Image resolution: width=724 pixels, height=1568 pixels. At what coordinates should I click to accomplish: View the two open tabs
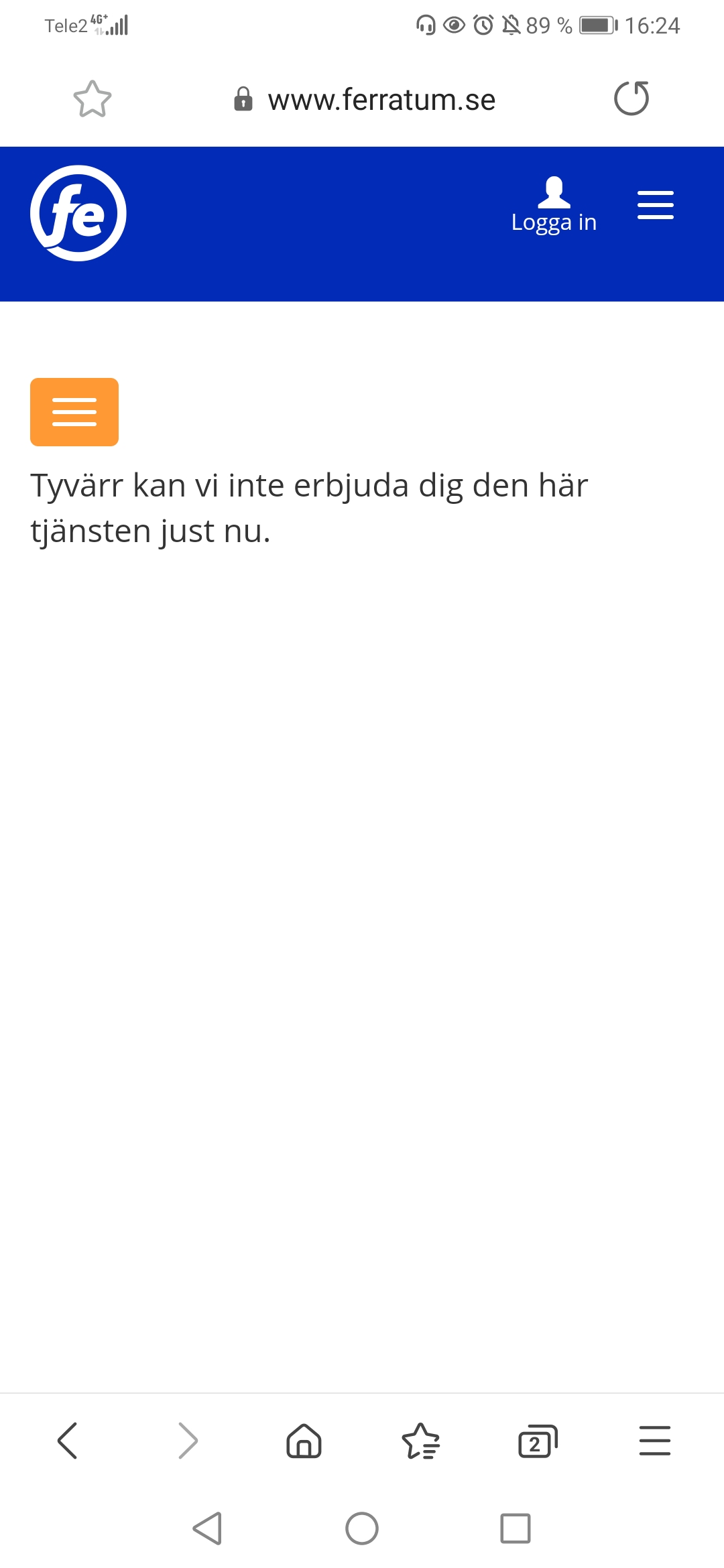click(x=538, y=1441)
